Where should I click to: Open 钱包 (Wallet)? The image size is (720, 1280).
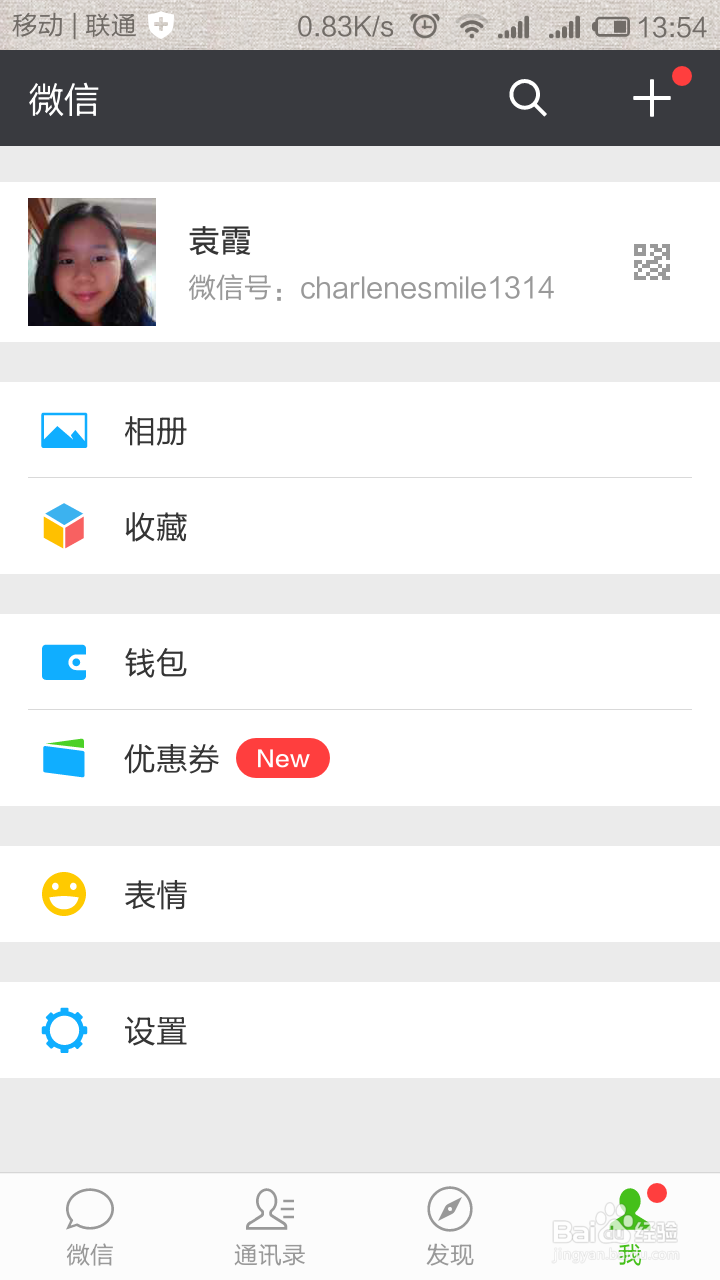point(360,662)
